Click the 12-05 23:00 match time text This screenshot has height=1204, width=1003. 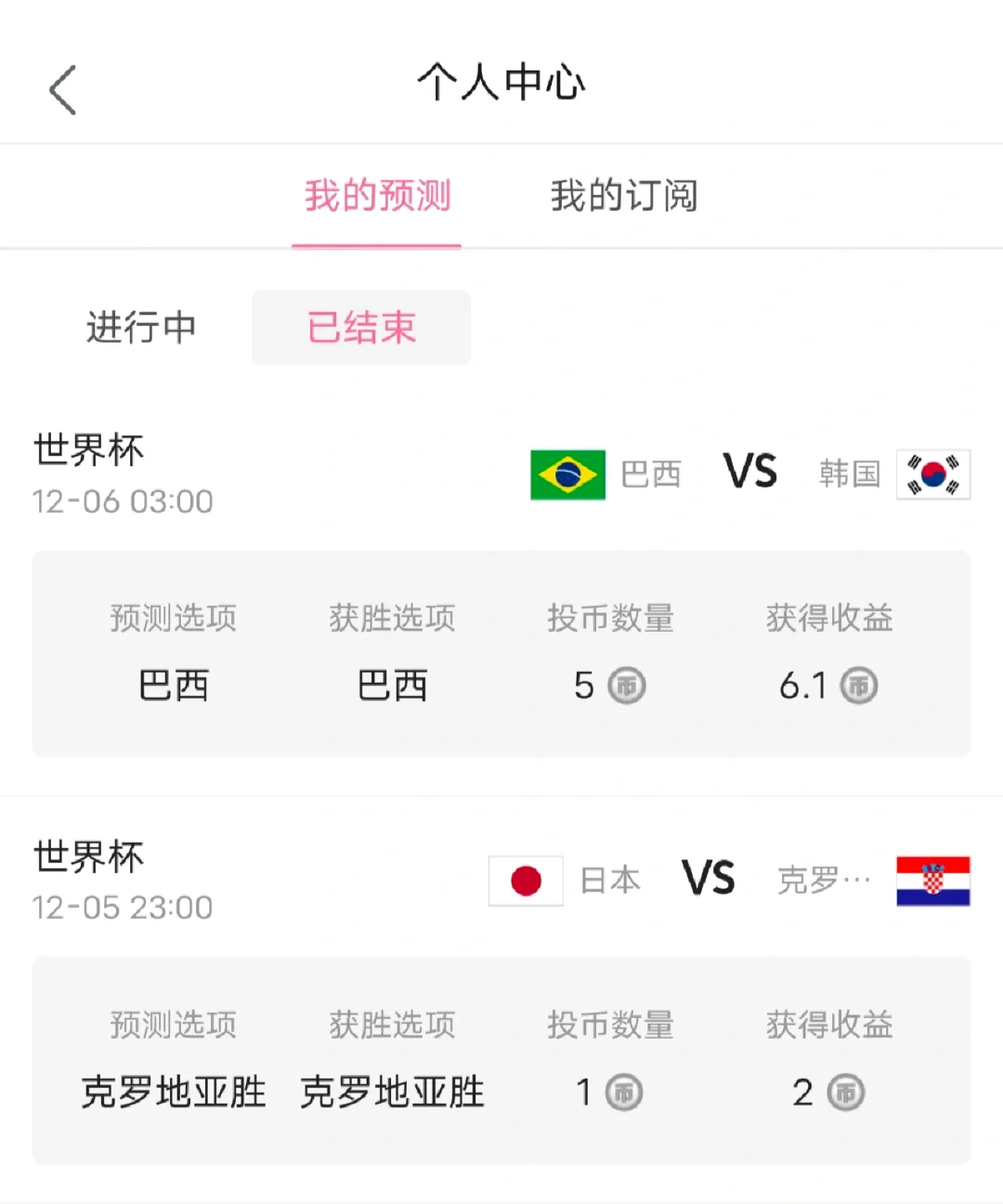point(123,908)
